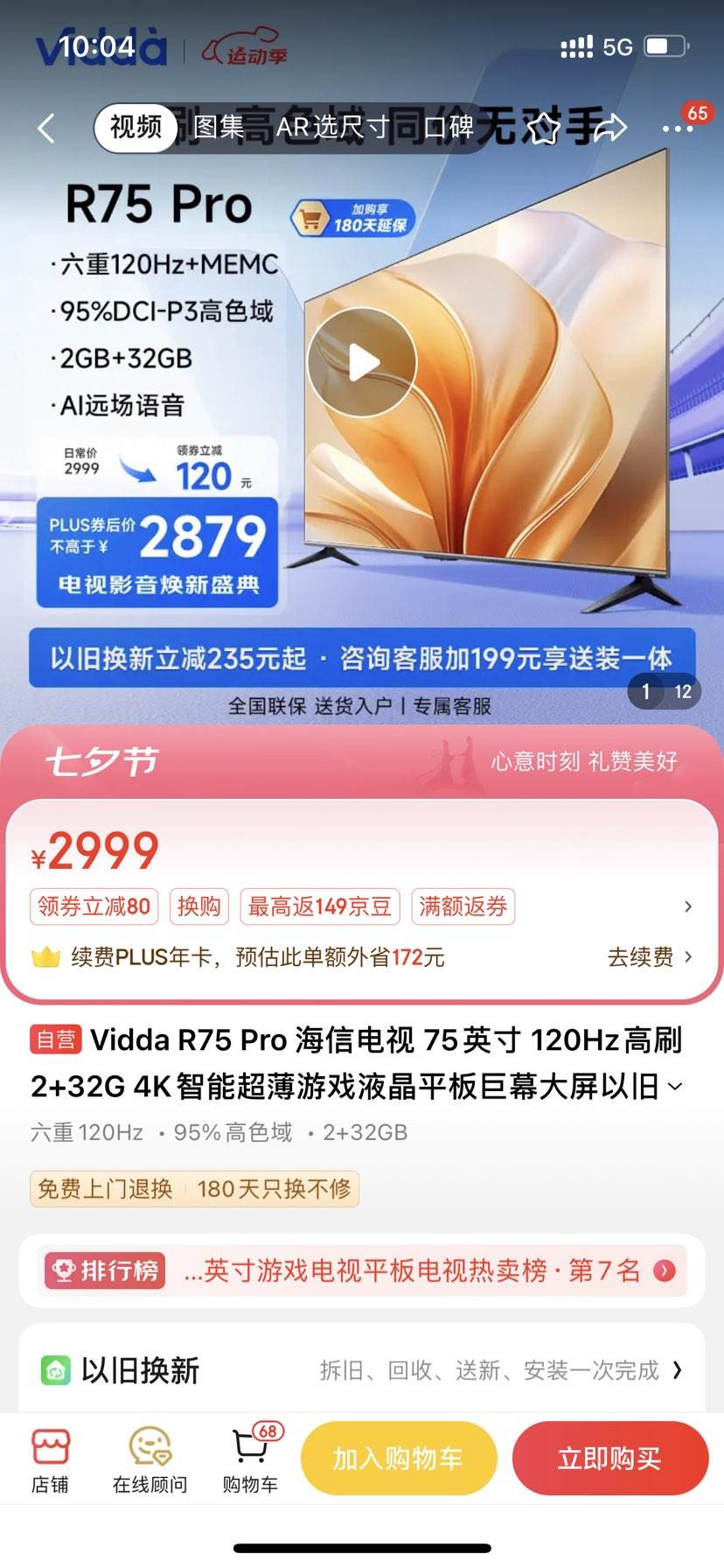Open 去续费 to renew PLUS membership
This screenshot has width=724, height=1568.
pos(643,958)
